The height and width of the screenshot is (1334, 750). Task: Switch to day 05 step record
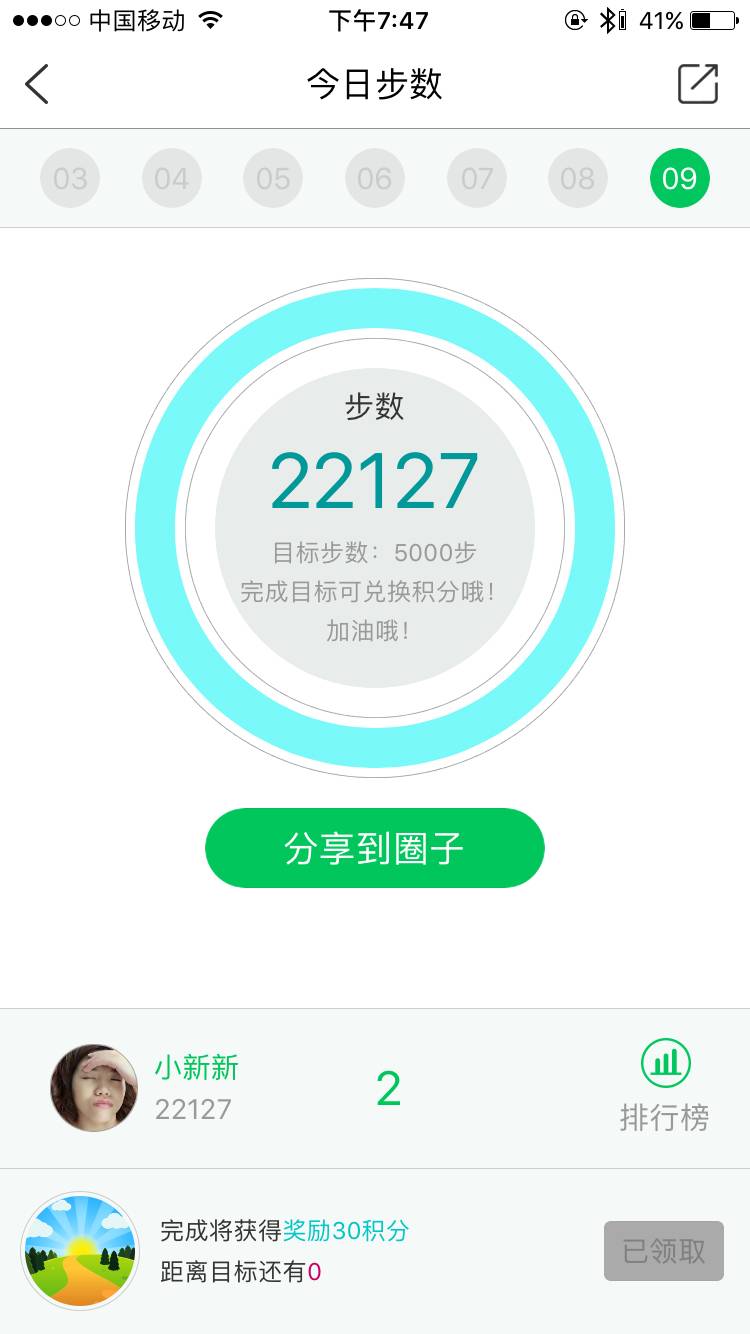pyautogui.click(x=273, y=179)
